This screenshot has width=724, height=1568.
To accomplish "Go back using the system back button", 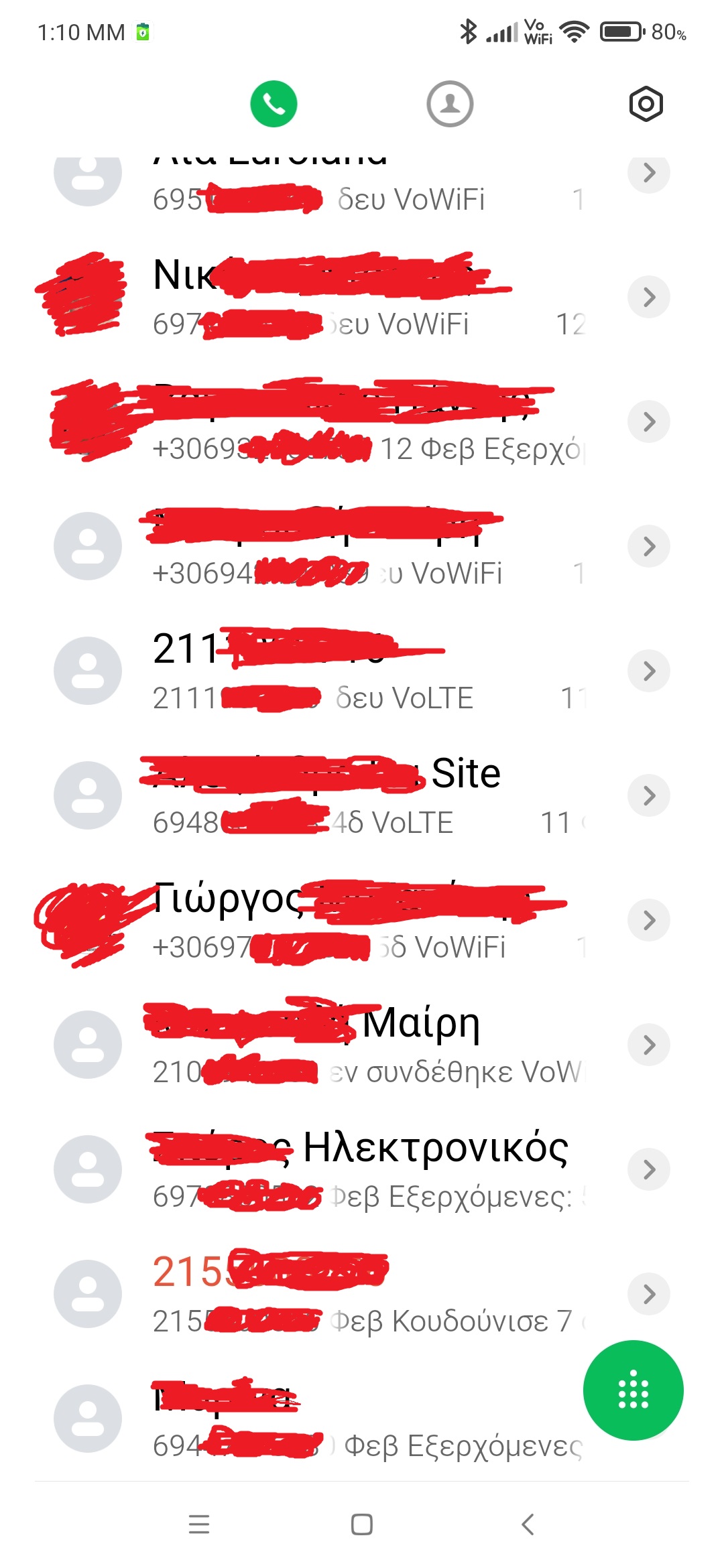I will 528,1524.
